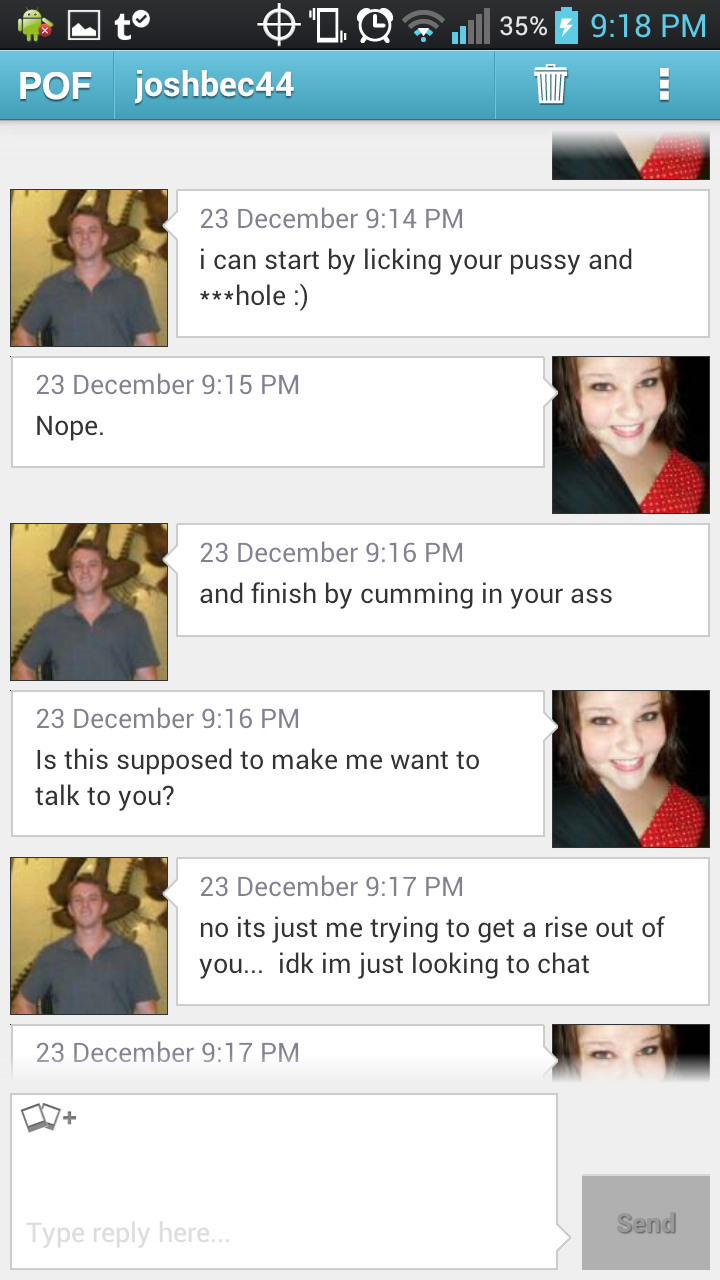Image resolution: width=720 pixels, height=1280 pixels.
Task: Open the overflow menu
Action: tap(664, 86)
